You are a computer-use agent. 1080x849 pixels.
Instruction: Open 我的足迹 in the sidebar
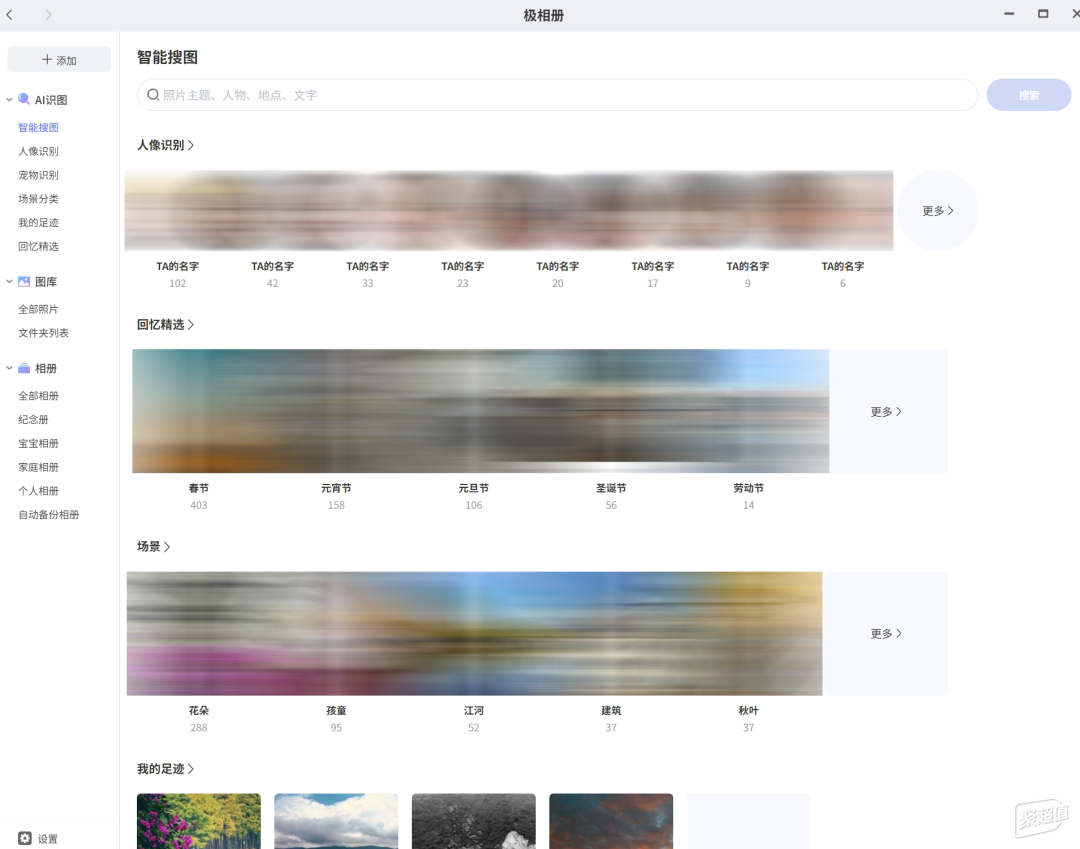pos(38,223)
